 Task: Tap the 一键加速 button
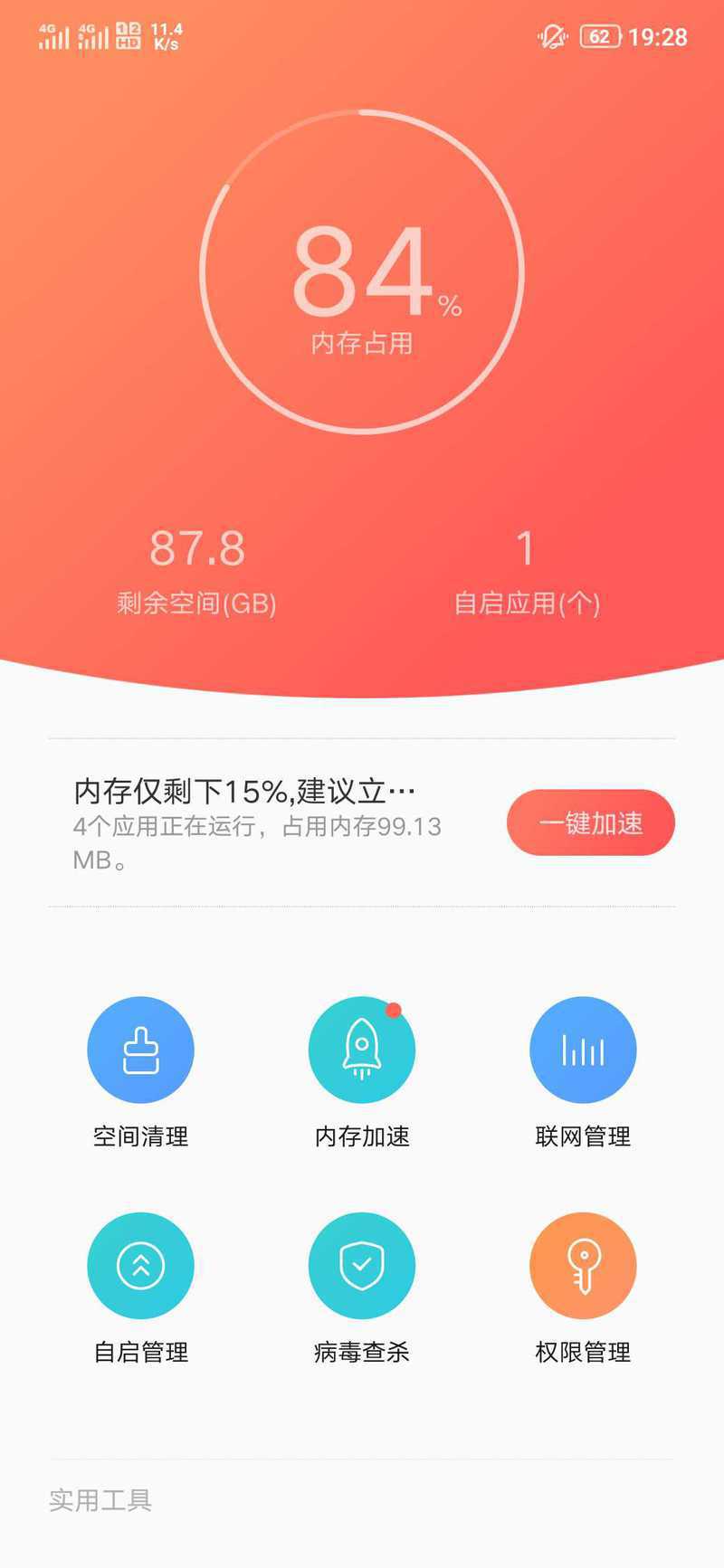pos(590,822)
